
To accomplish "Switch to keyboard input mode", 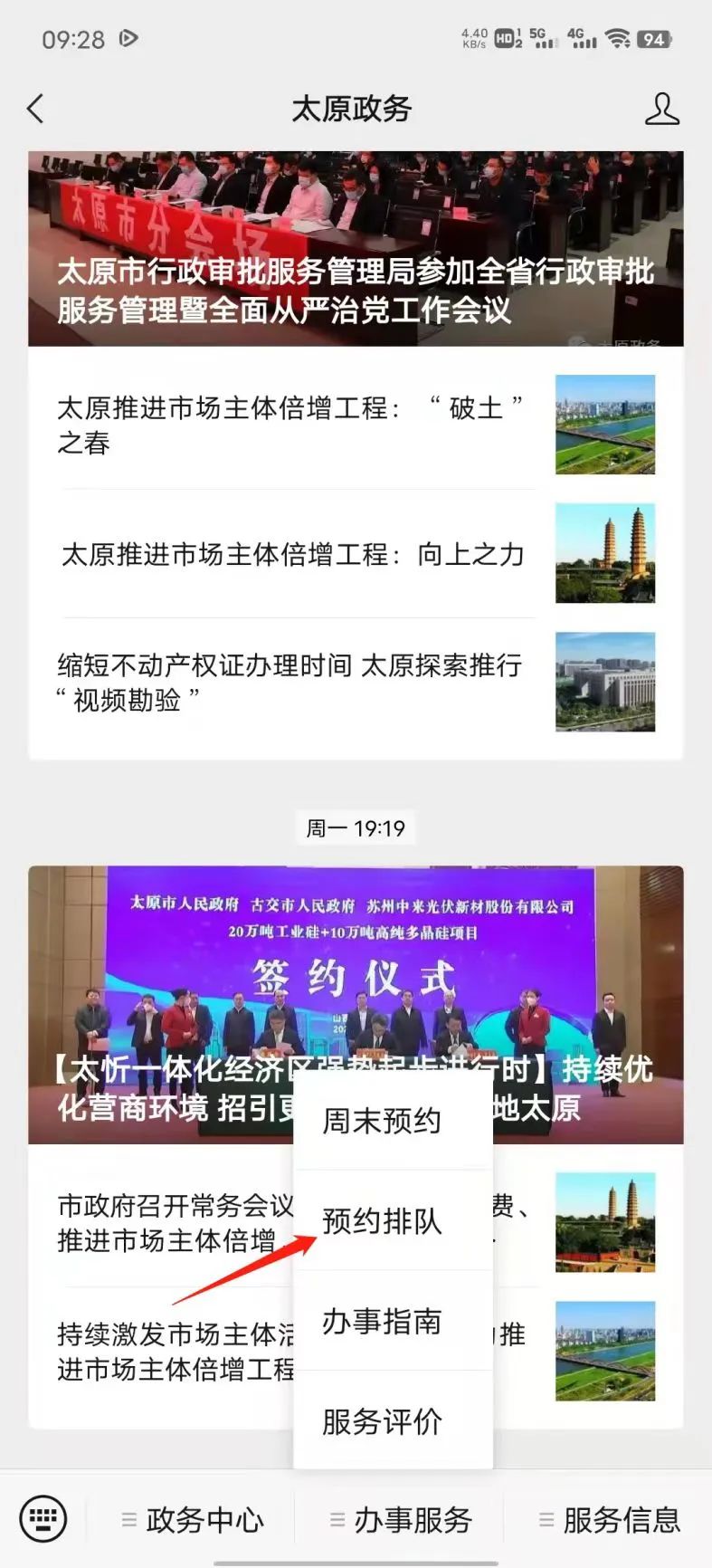I will click(43, 1517).
